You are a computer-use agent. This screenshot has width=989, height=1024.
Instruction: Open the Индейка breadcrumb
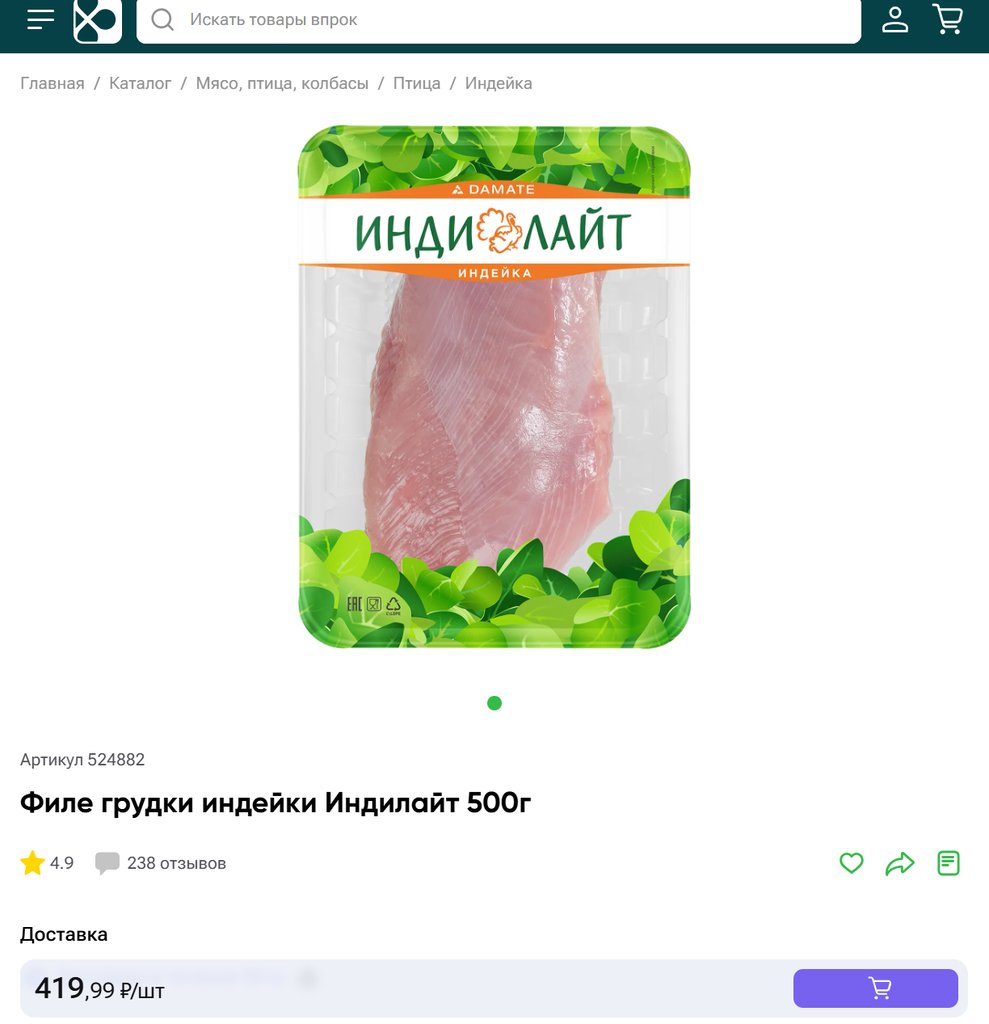click(x=498, y=83)
